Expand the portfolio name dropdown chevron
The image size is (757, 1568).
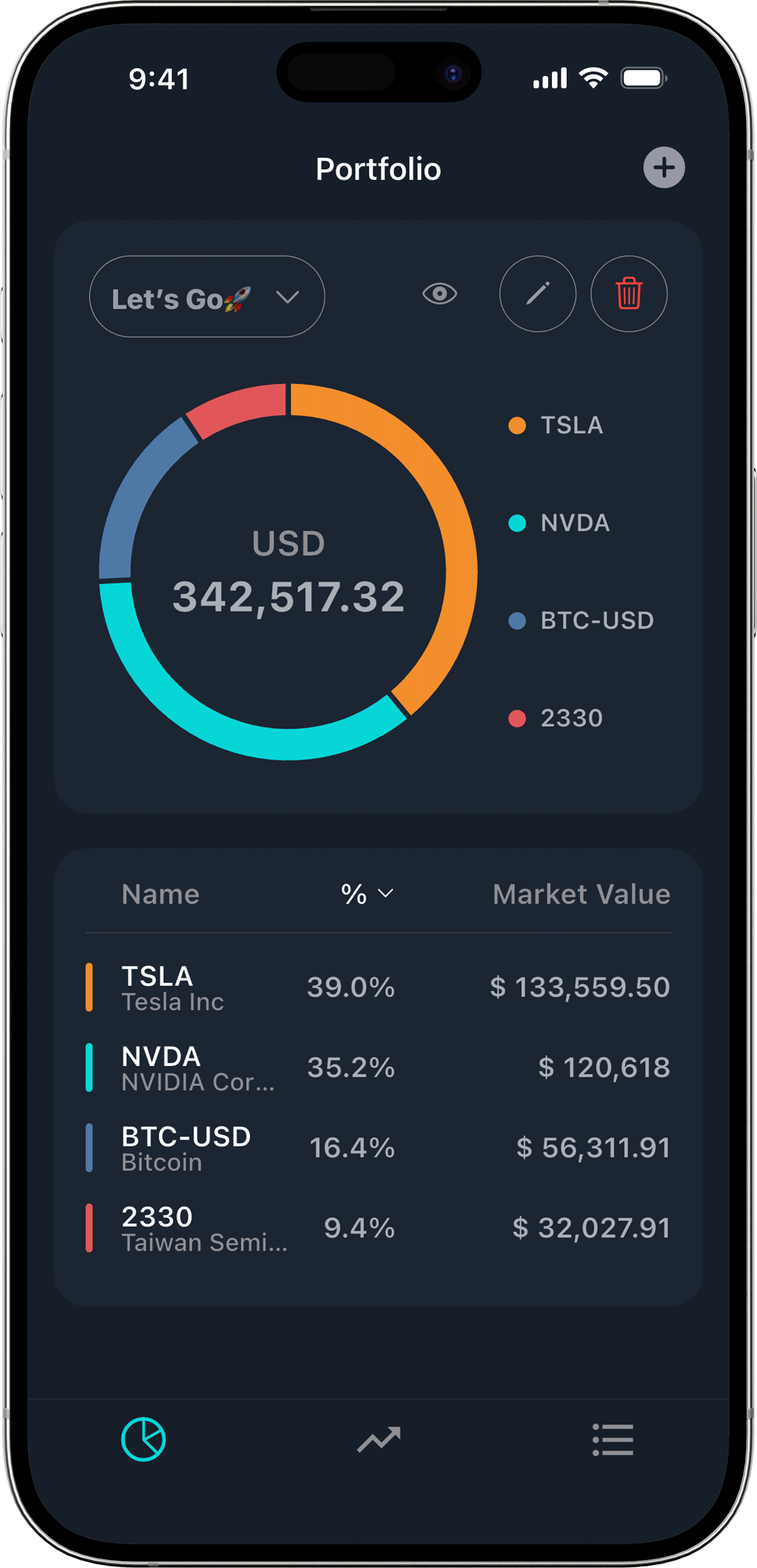click(x=289, y=296)
